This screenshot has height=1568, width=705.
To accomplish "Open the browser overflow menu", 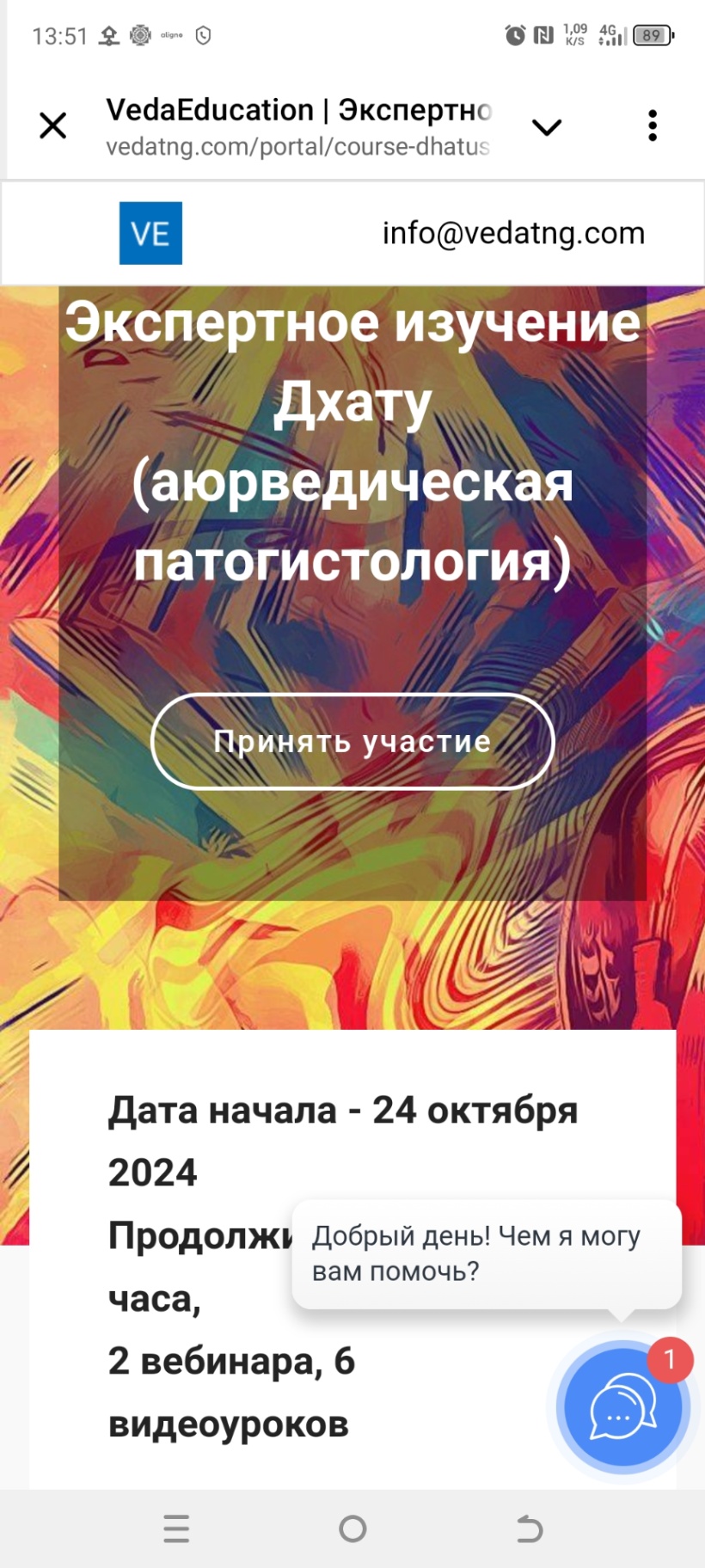I will click(x=653, y=126).
